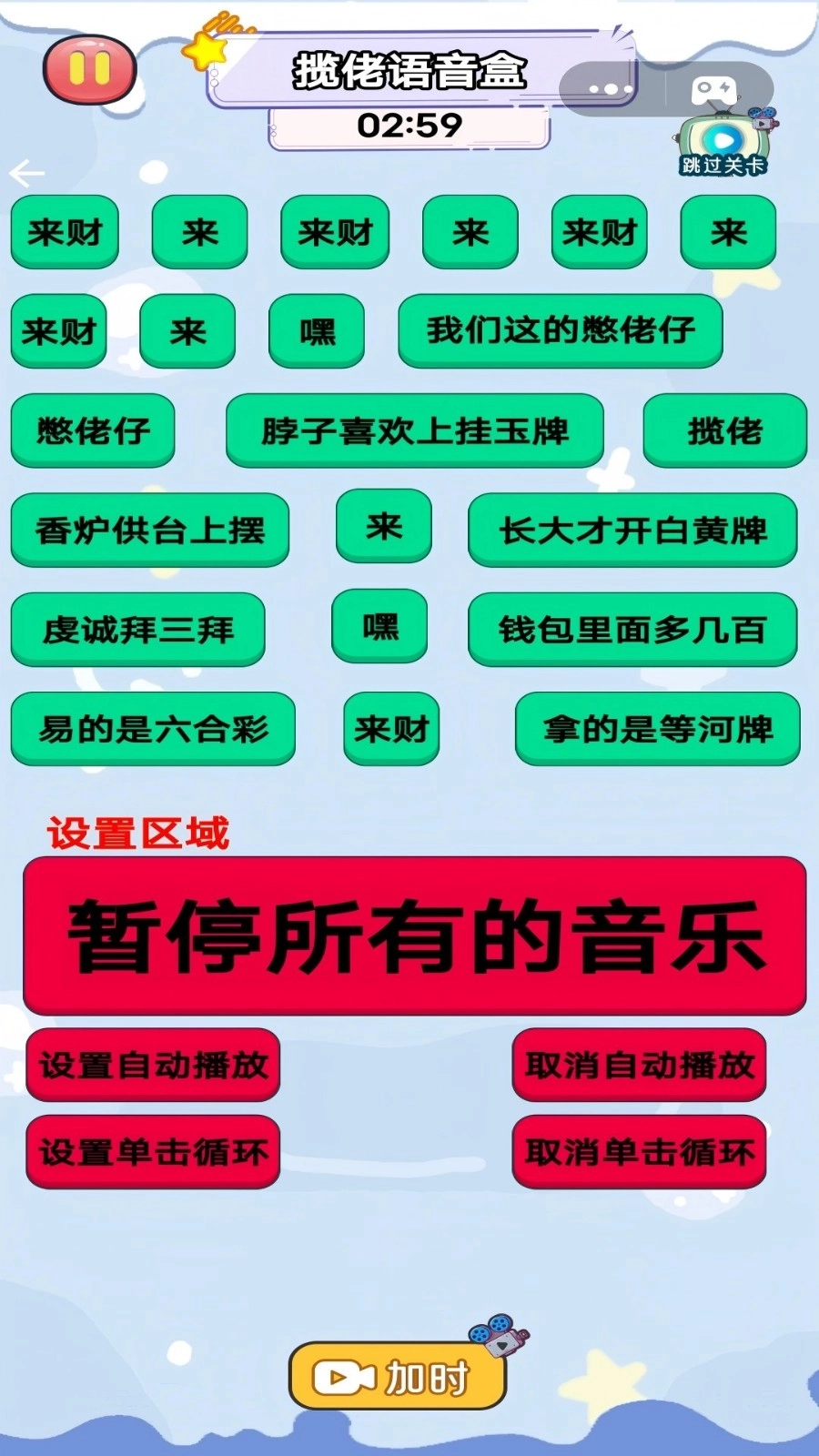Pause the game with the red button
Screen dimensions: 819x1456
(x=89, y=69)
